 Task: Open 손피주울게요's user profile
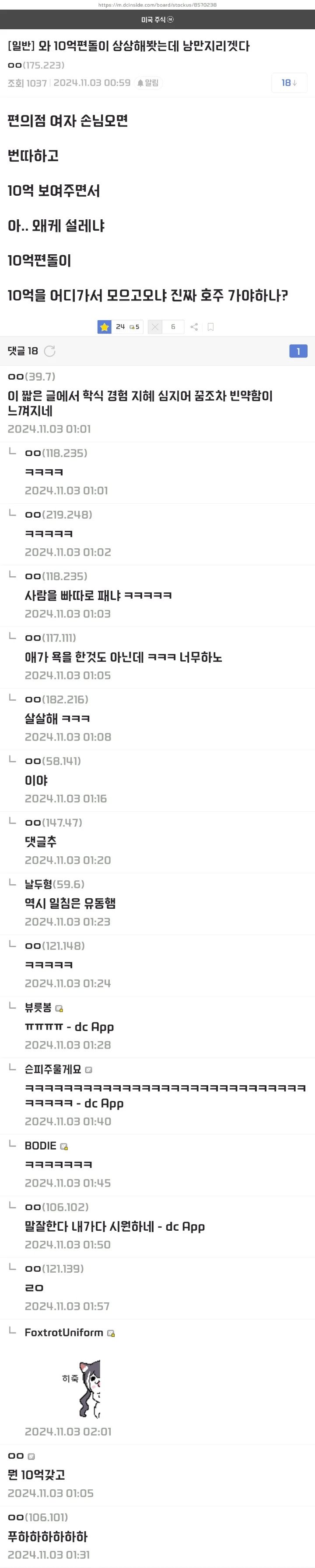coord(53,1069)
